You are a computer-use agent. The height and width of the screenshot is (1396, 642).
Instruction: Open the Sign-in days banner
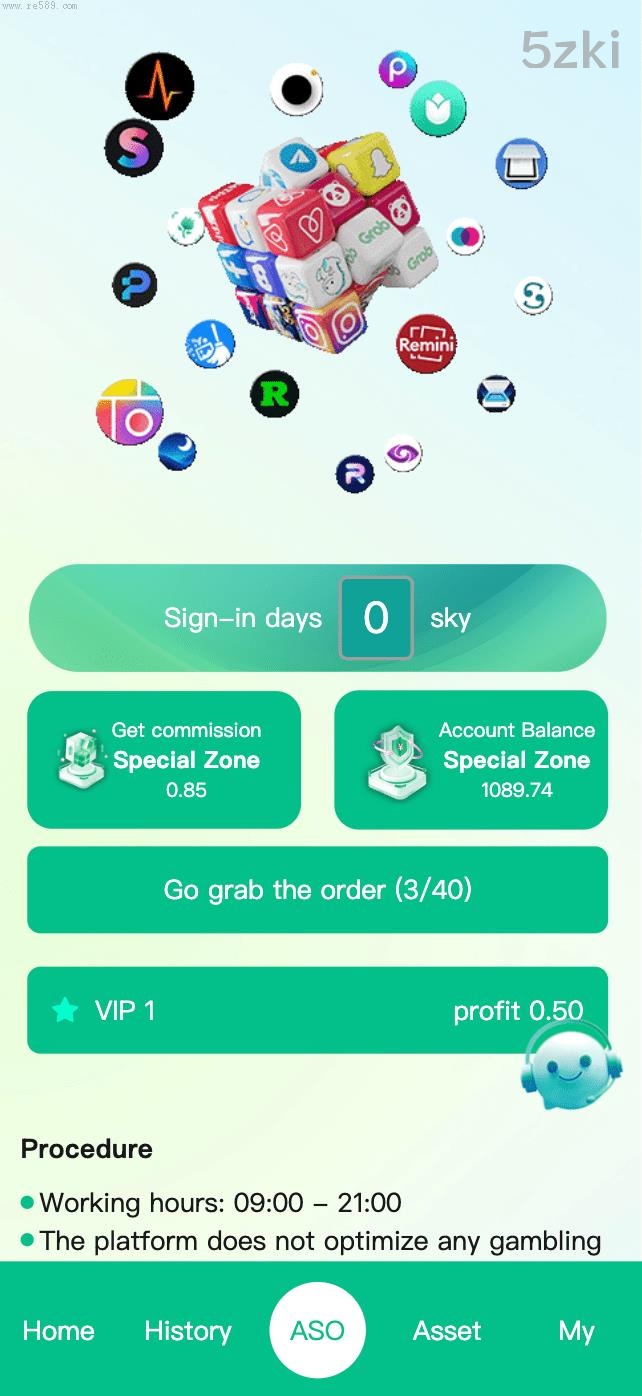pos(317,618)
